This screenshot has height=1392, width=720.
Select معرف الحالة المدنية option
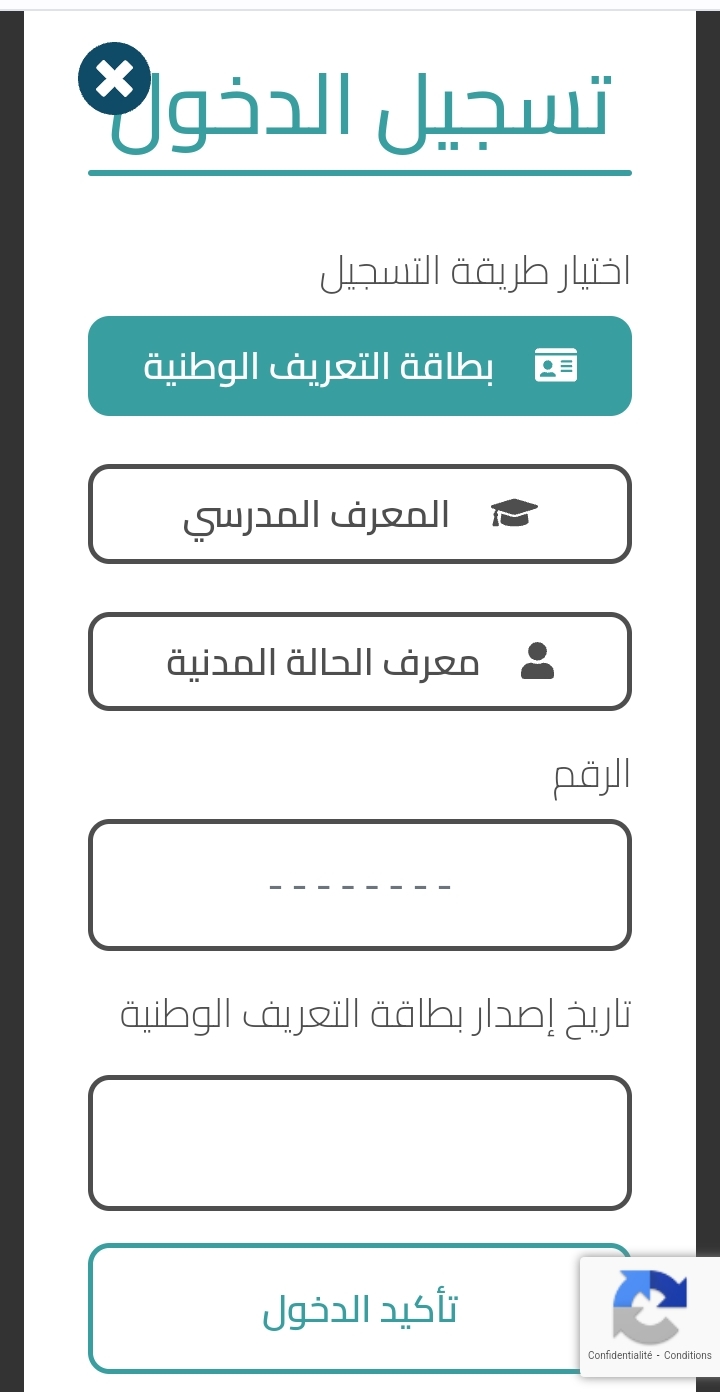(x=360, y=662)
